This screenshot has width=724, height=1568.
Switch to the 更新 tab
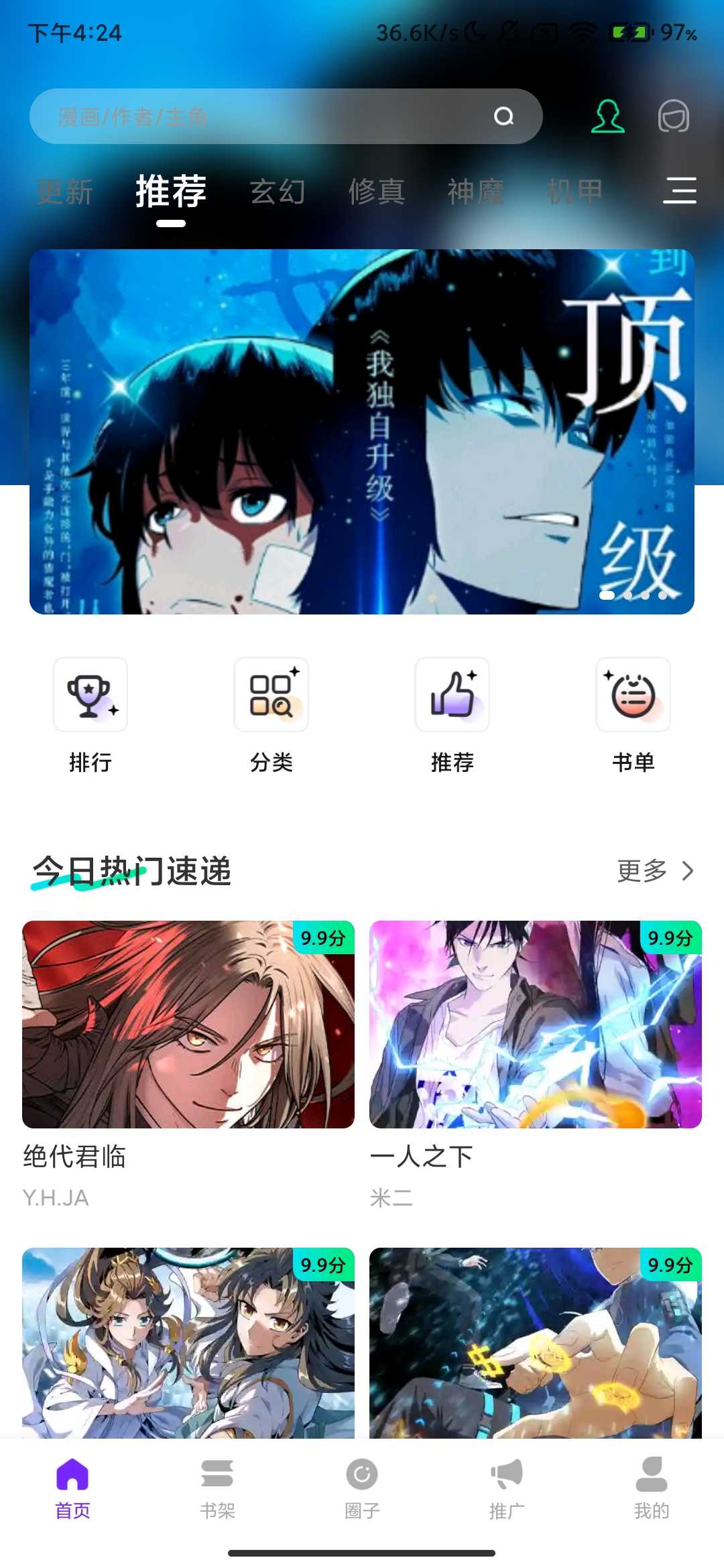64,192
